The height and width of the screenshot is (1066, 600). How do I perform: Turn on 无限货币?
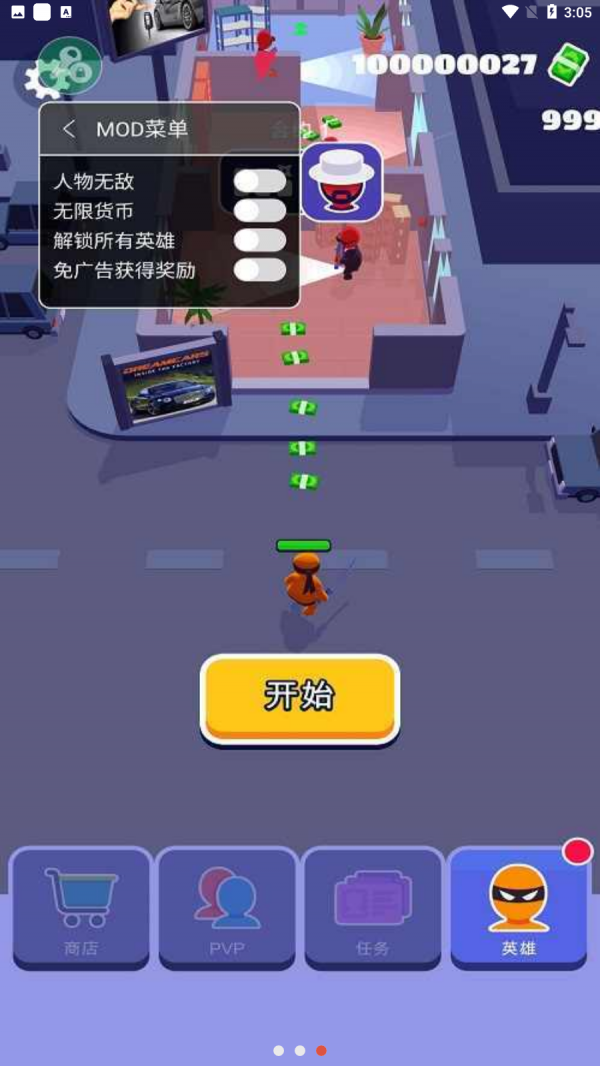click(260, 211)
